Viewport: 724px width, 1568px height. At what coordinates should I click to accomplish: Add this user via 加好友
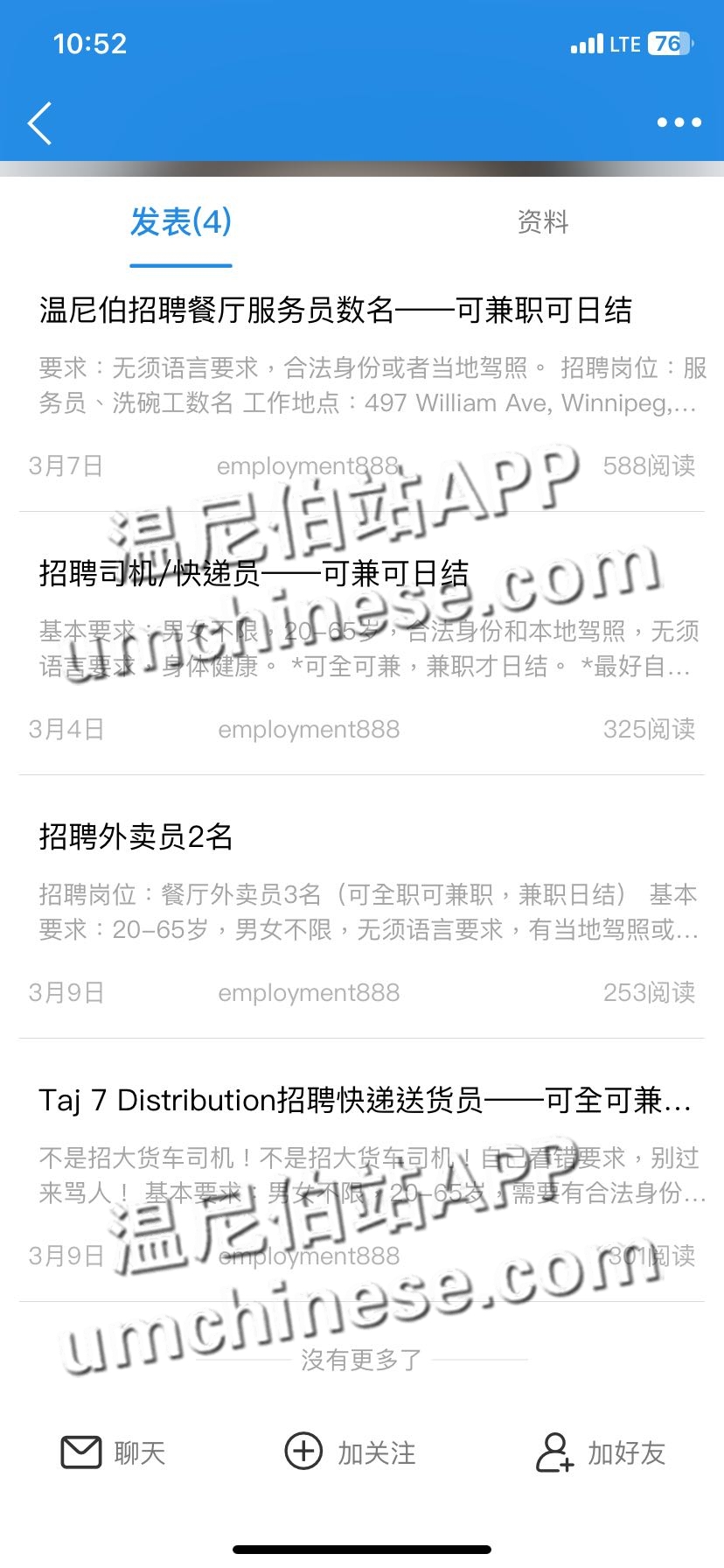[x=601, y=1453]
